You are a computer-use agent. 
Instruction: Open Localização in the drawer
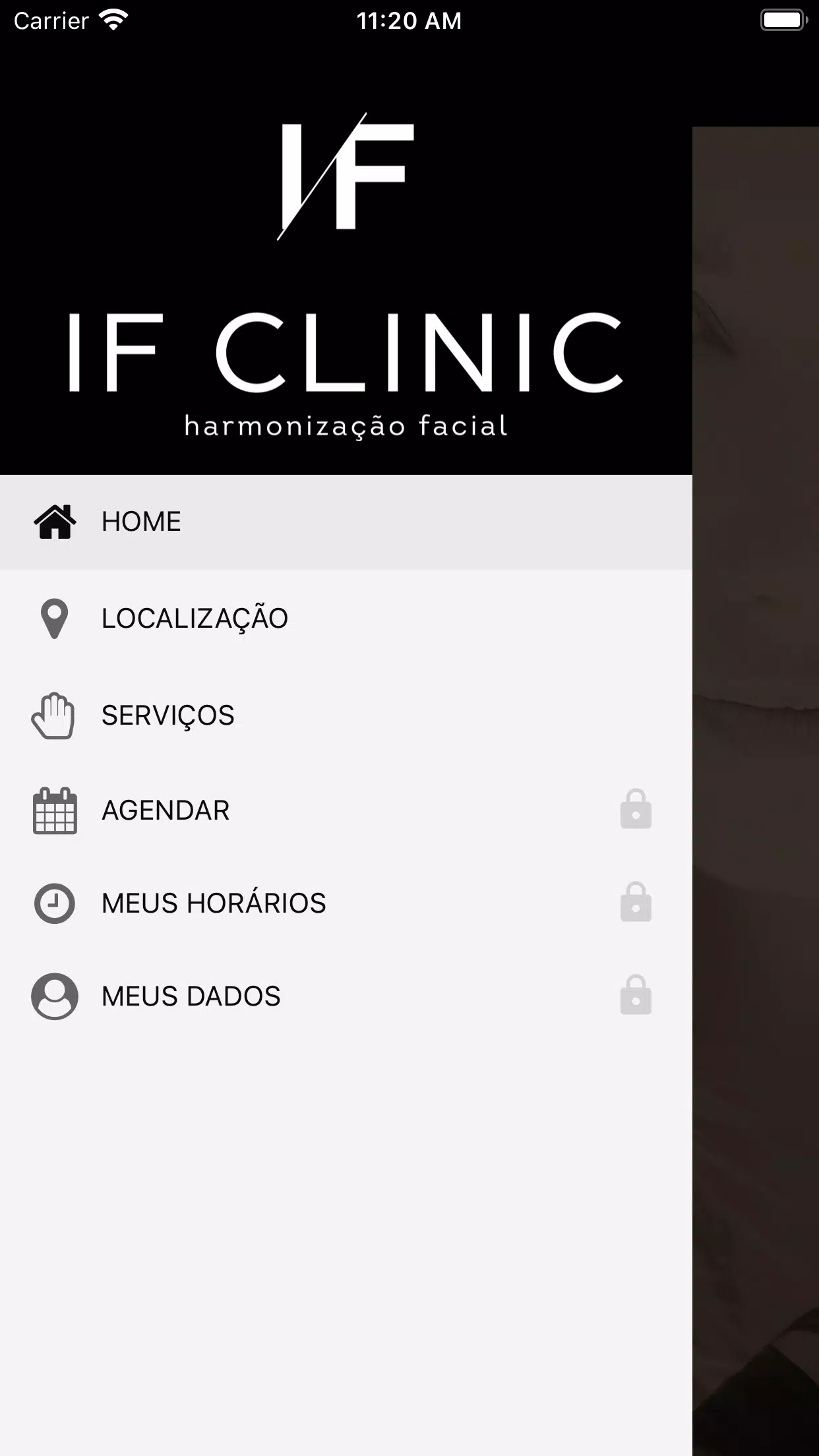click(195, 619)
